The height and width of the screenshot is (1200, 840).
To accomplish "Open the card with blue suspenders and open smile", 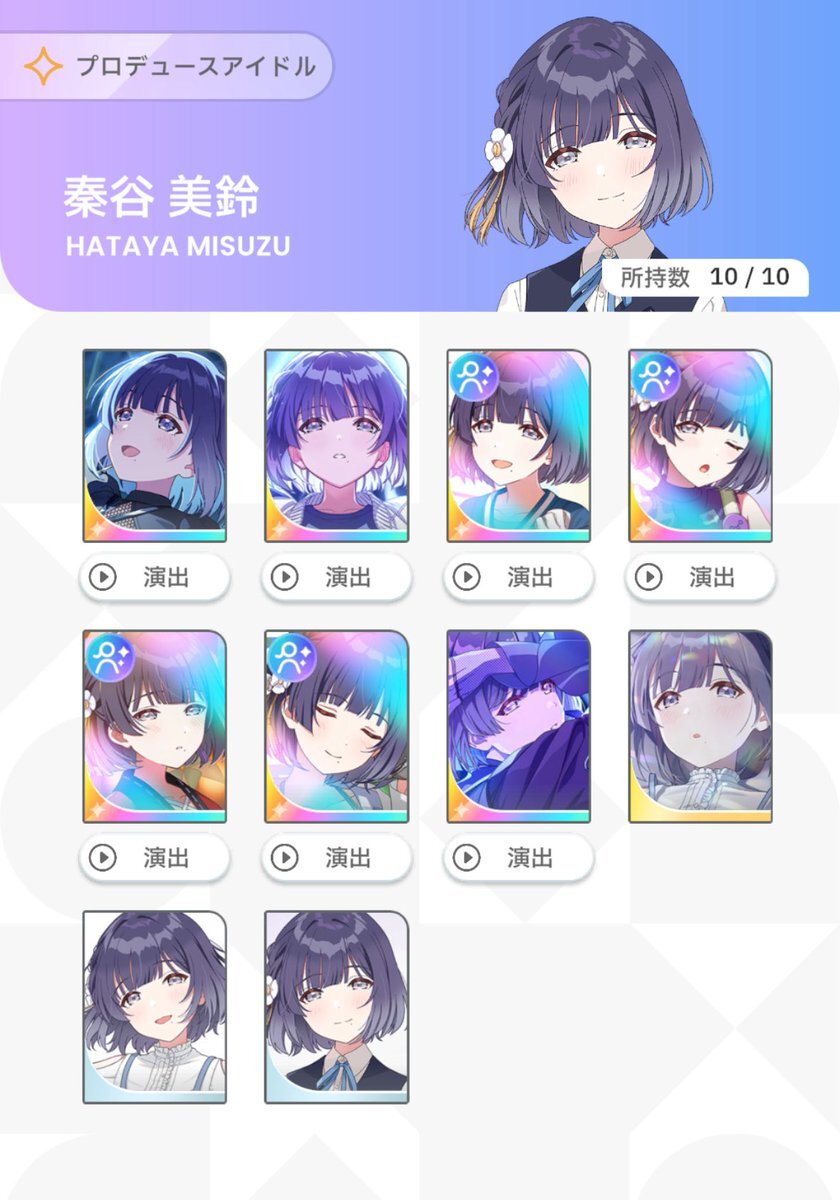I will [x=154, y=1007].
